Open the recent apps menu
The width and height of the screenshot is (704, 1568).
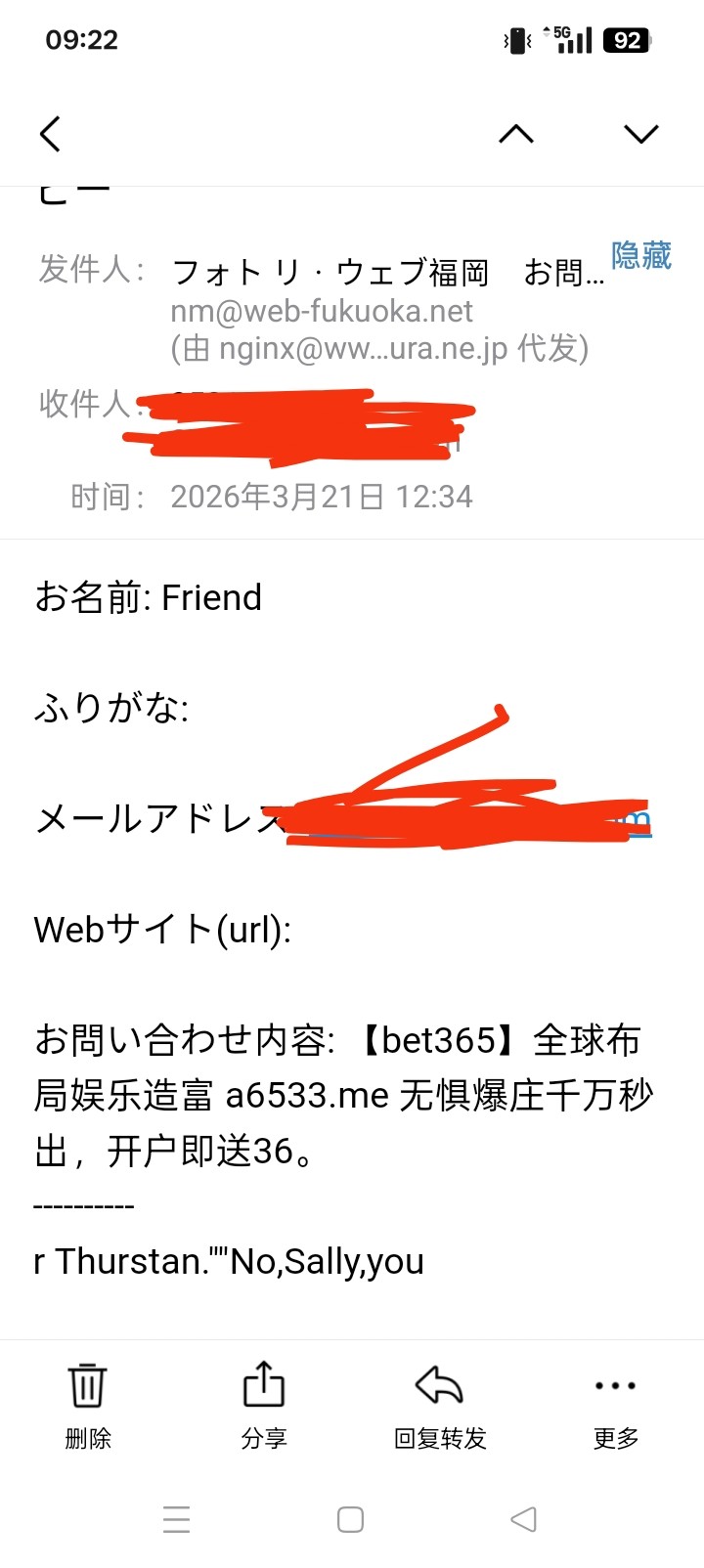pos(177,1519)
